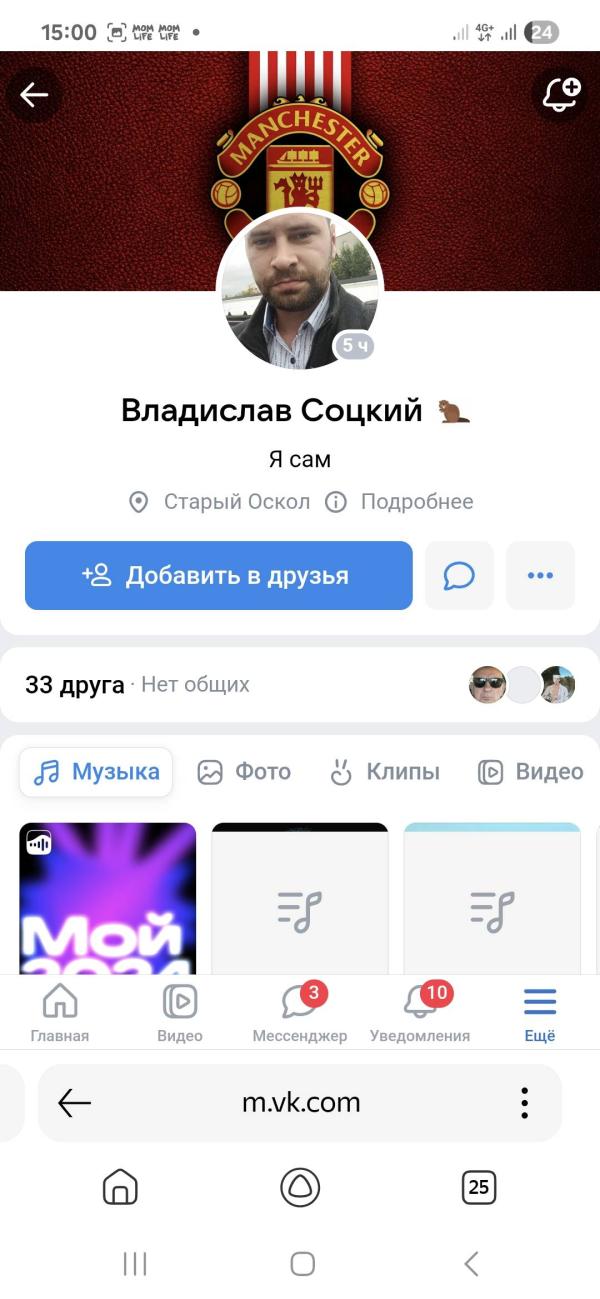Open the Ещё menu tab
The image size is (600, 1299).
(540, 1012)
